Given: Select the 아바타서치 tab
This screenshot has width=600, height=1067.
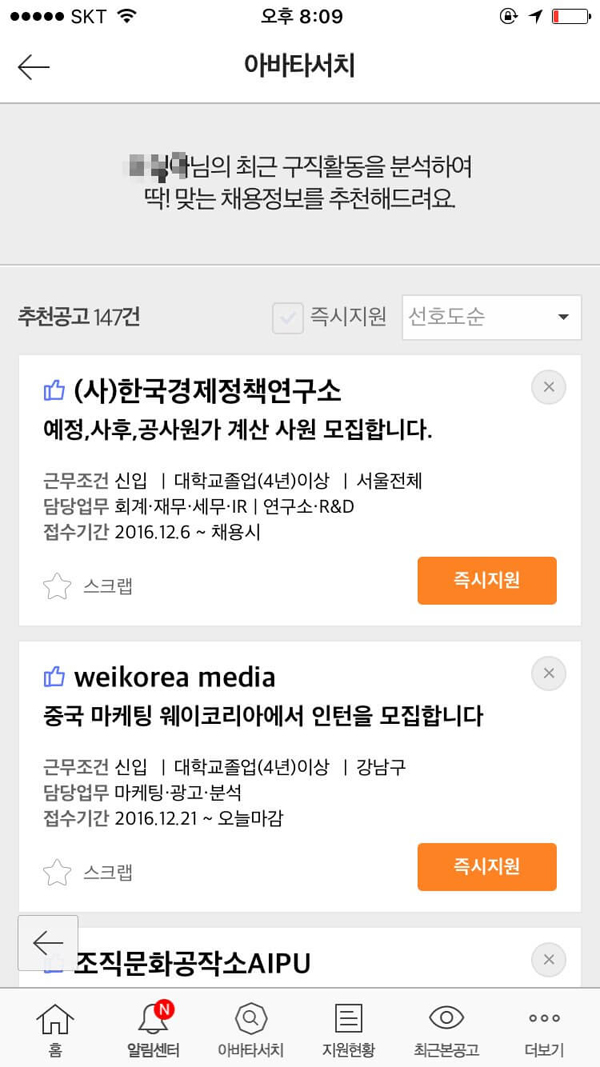Looking at the screenshot, I should coord(250,1030).
